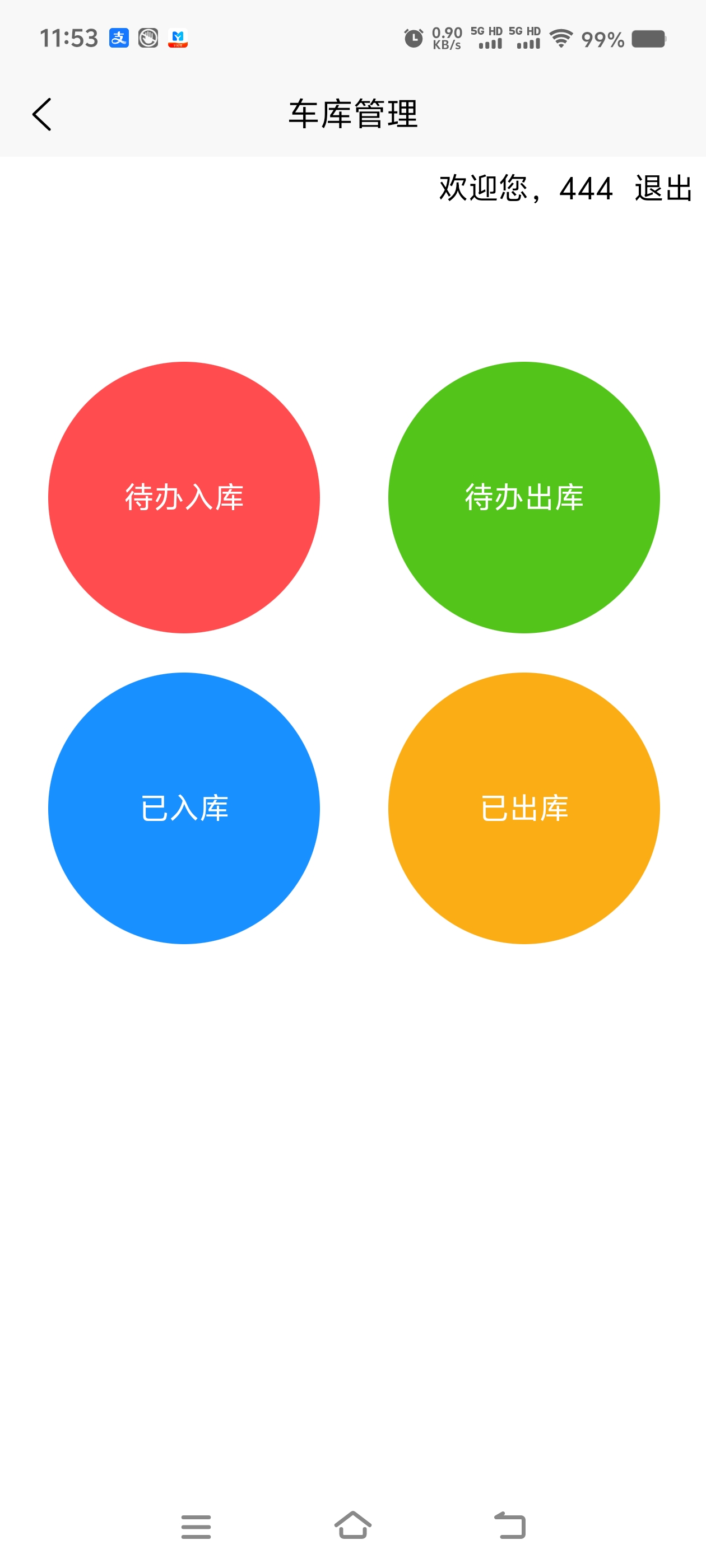Viewport: 706px width, 1568px height.
Task: Go to the system home screen
Action: pos(354,1525)
